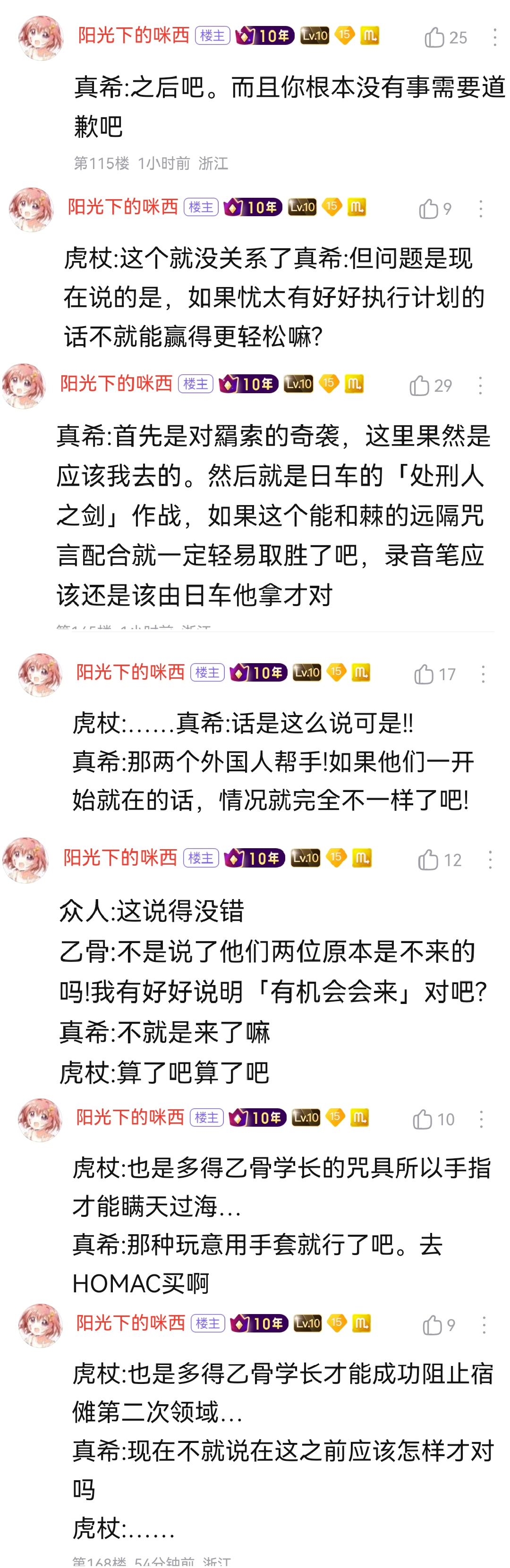510x1568 pixels.
Task: Open overflow menu on the 25-likes comment
Action: click(494, 37)
